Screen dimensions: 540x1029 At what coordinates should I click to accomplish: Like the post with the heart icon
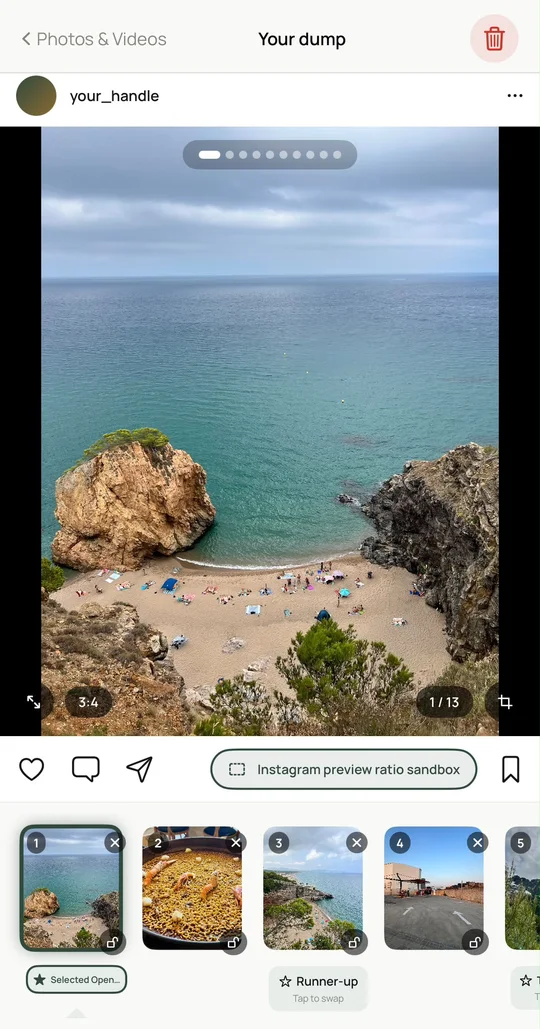tap(31, 769)
